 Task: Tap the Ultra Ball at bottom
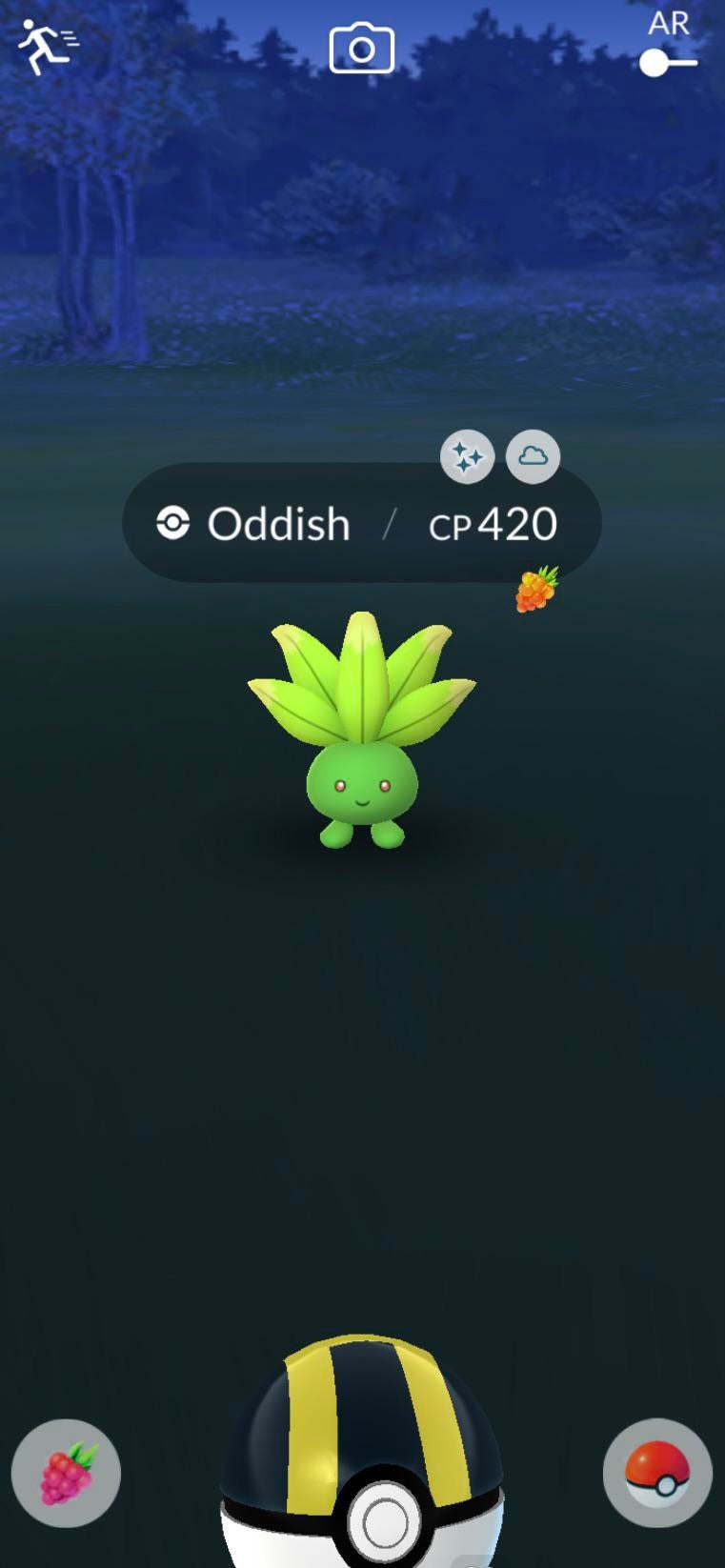pos(362,1457)
